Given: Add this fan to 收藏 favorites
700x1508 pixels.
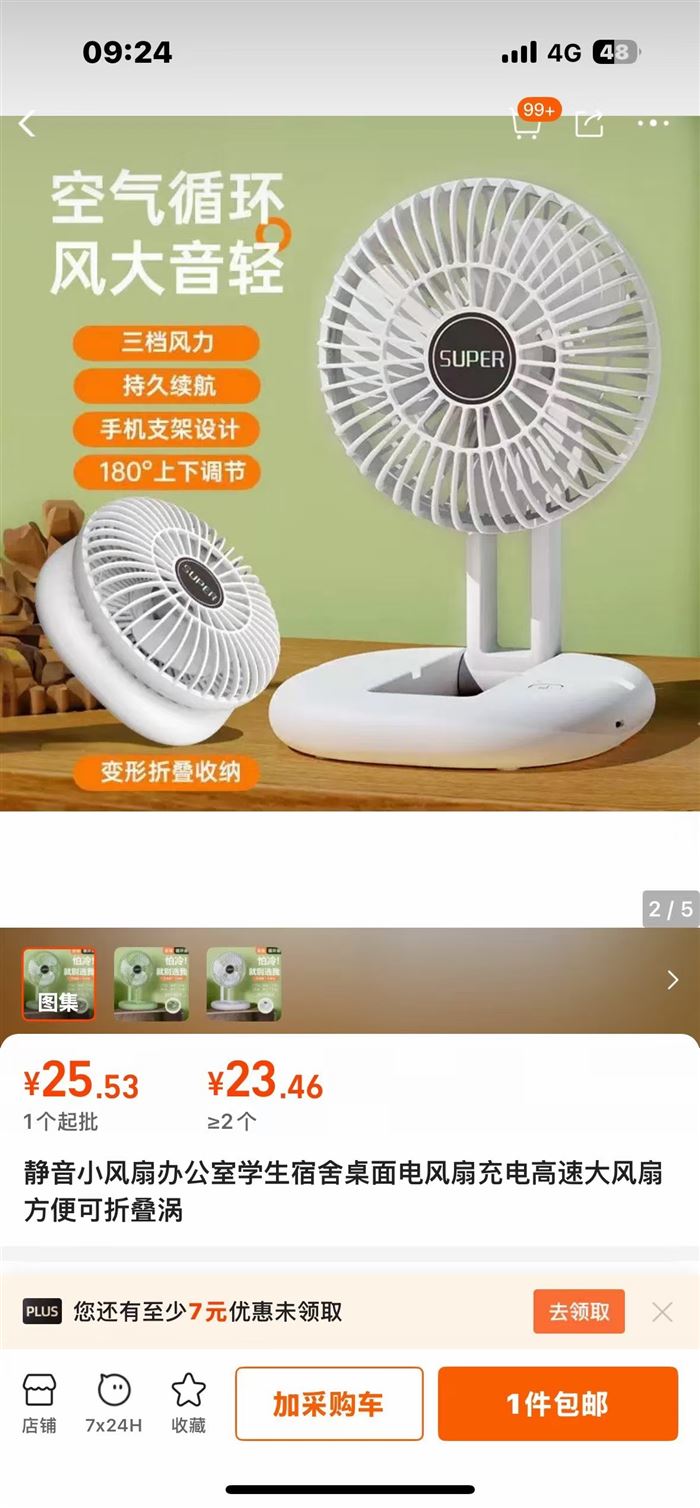Looking at the screenshot, I should click(x=188, y=1403).
